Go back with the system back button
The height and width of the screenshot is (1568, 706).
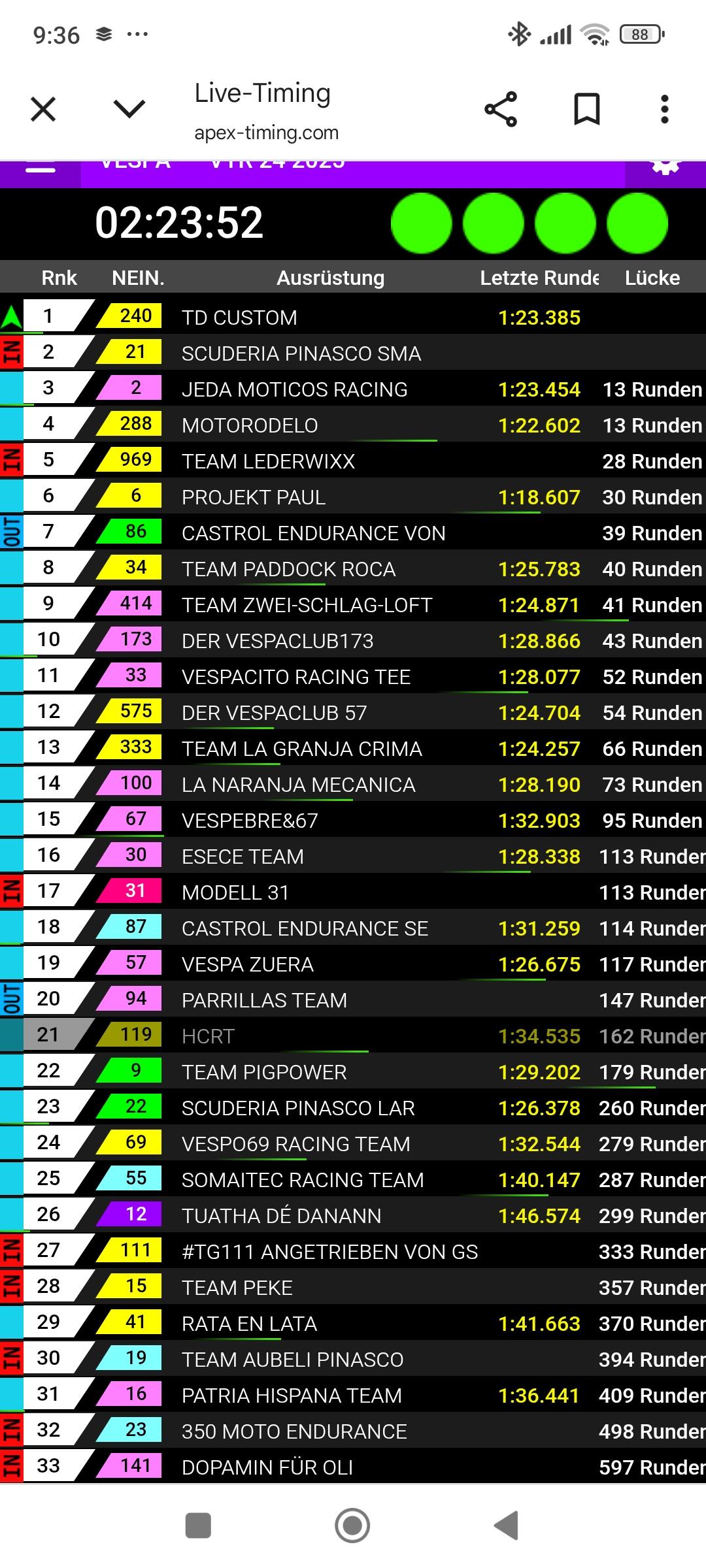coord(507,1526)
